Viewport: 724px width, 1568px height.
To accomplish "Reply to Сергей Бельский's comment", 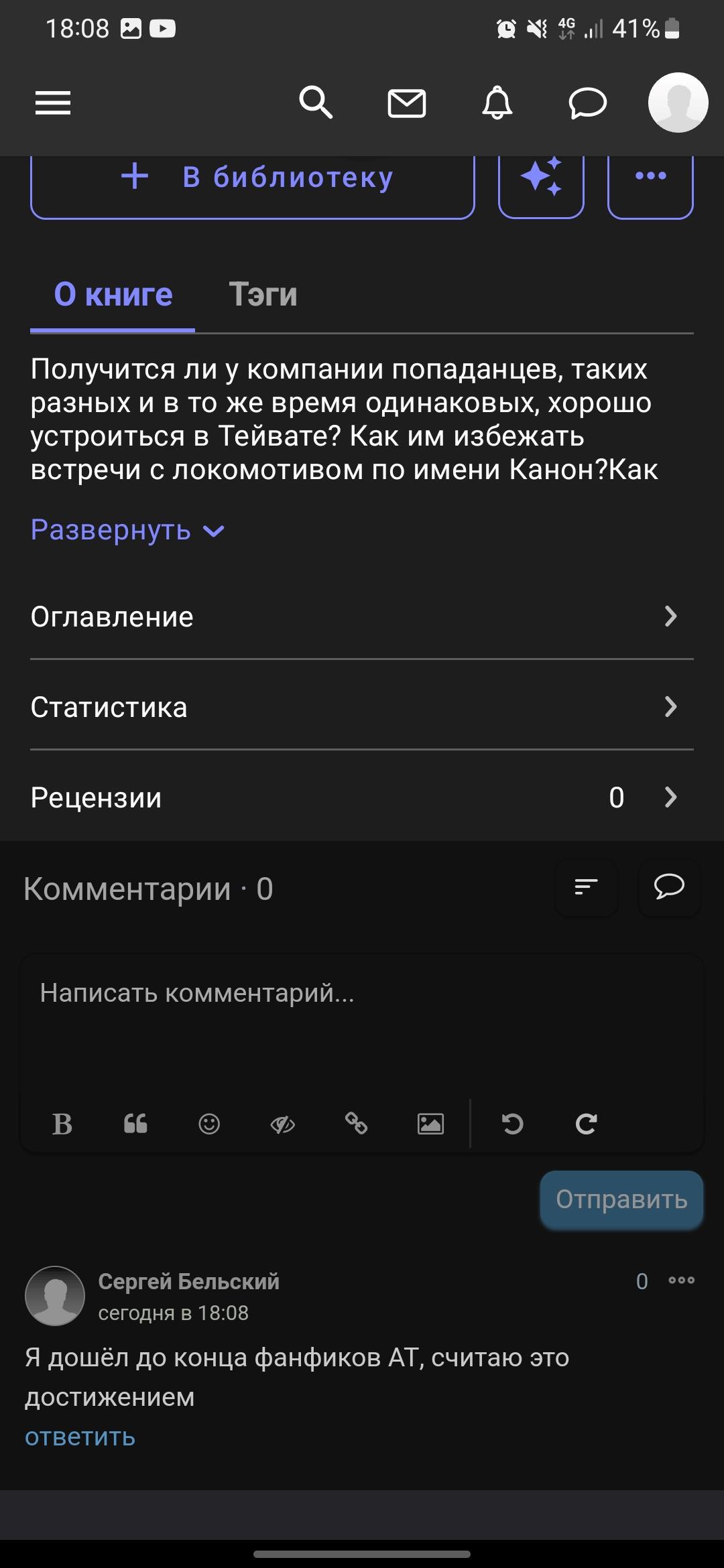I will [x=80, y=1437].
